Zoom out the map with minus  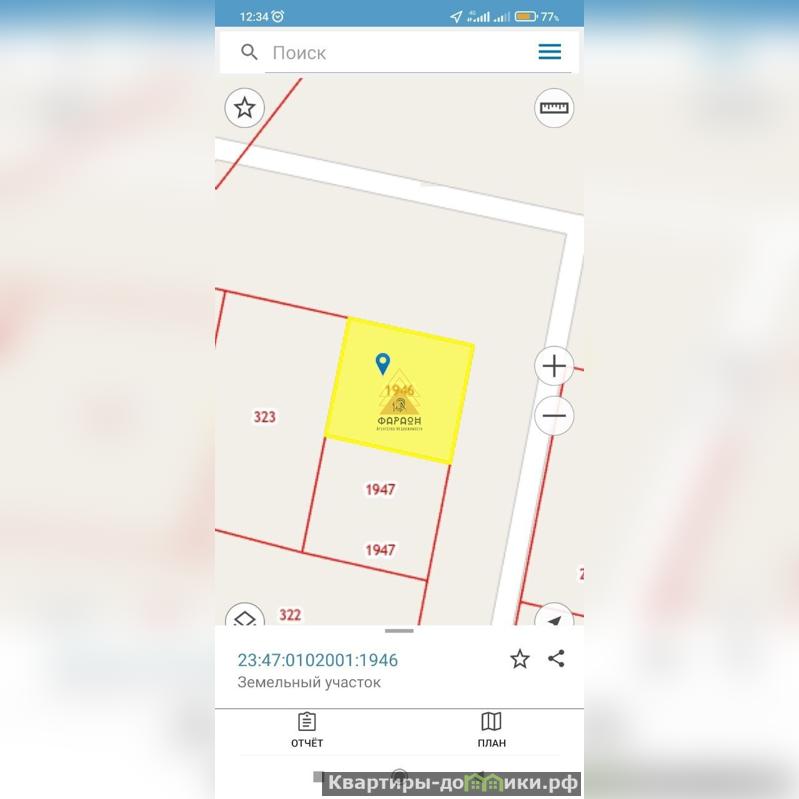point(554,415)
